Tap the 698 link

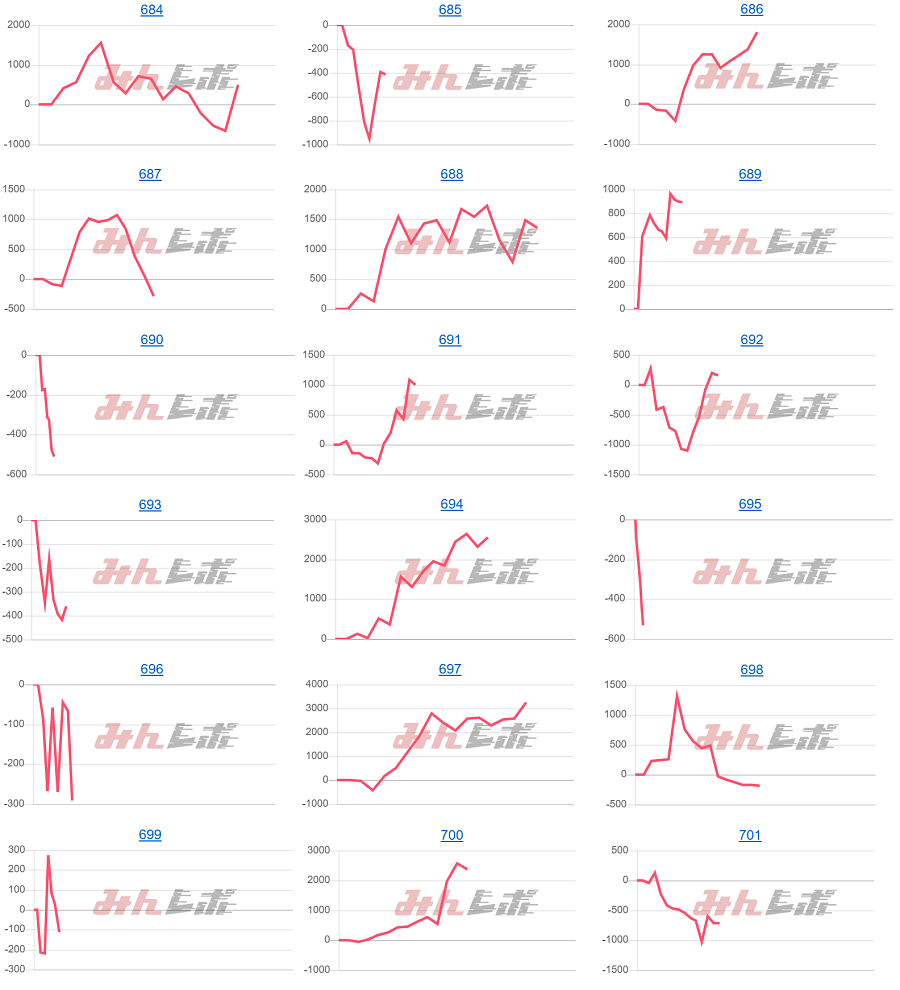752,670
